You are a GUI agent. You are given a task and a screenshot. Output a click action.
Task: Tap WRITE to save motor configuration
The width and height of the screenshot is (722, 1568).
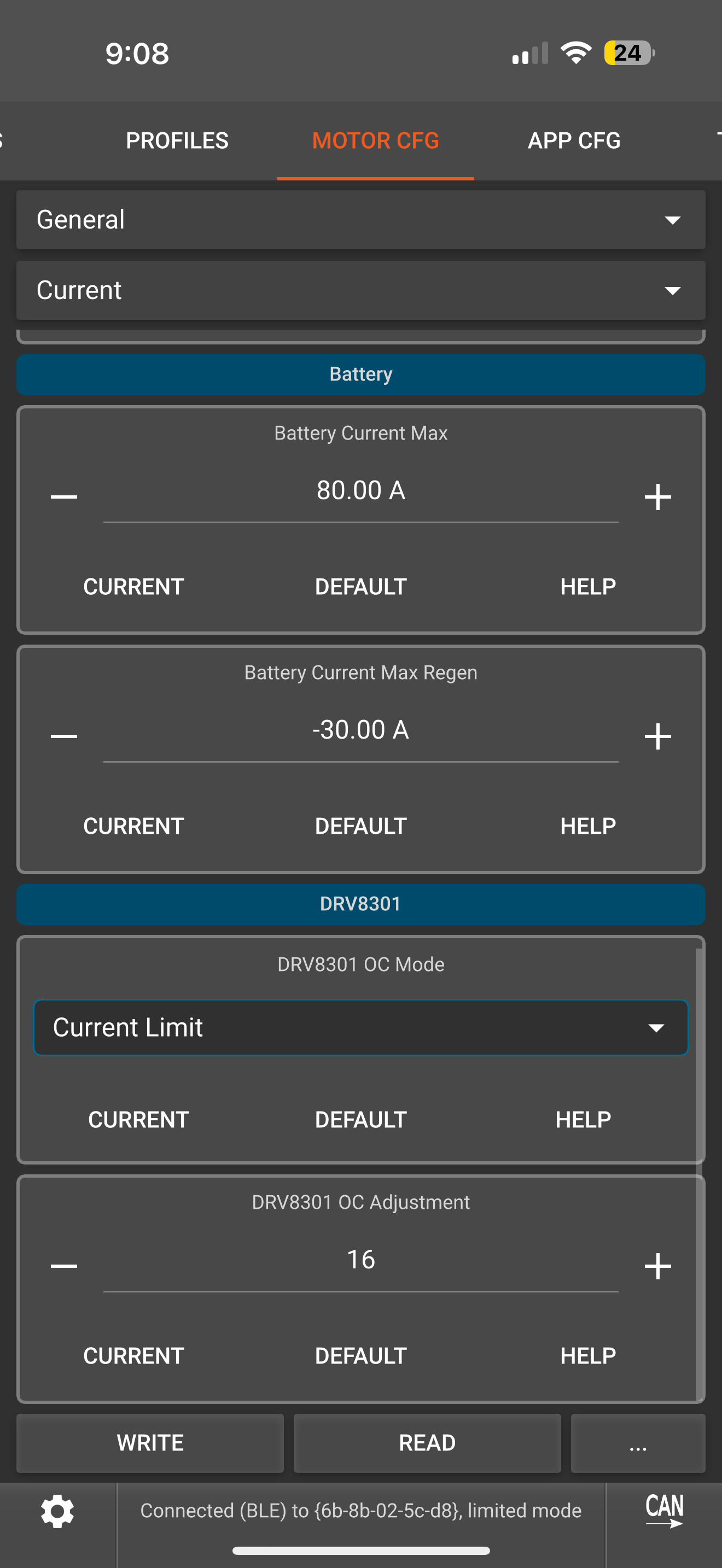[x=150, y=1443]
